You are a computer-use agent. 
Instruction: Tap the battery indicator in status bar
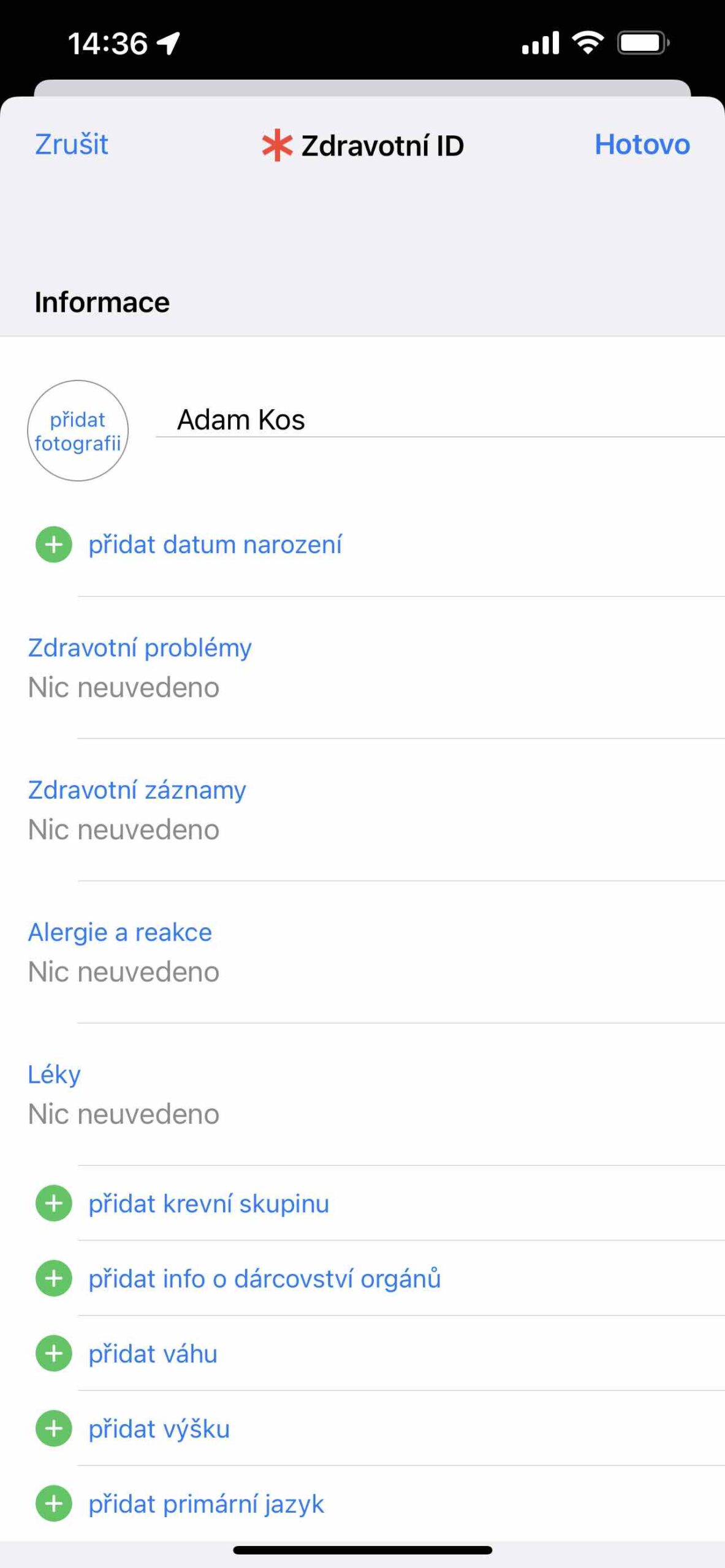tap(639, 42)
